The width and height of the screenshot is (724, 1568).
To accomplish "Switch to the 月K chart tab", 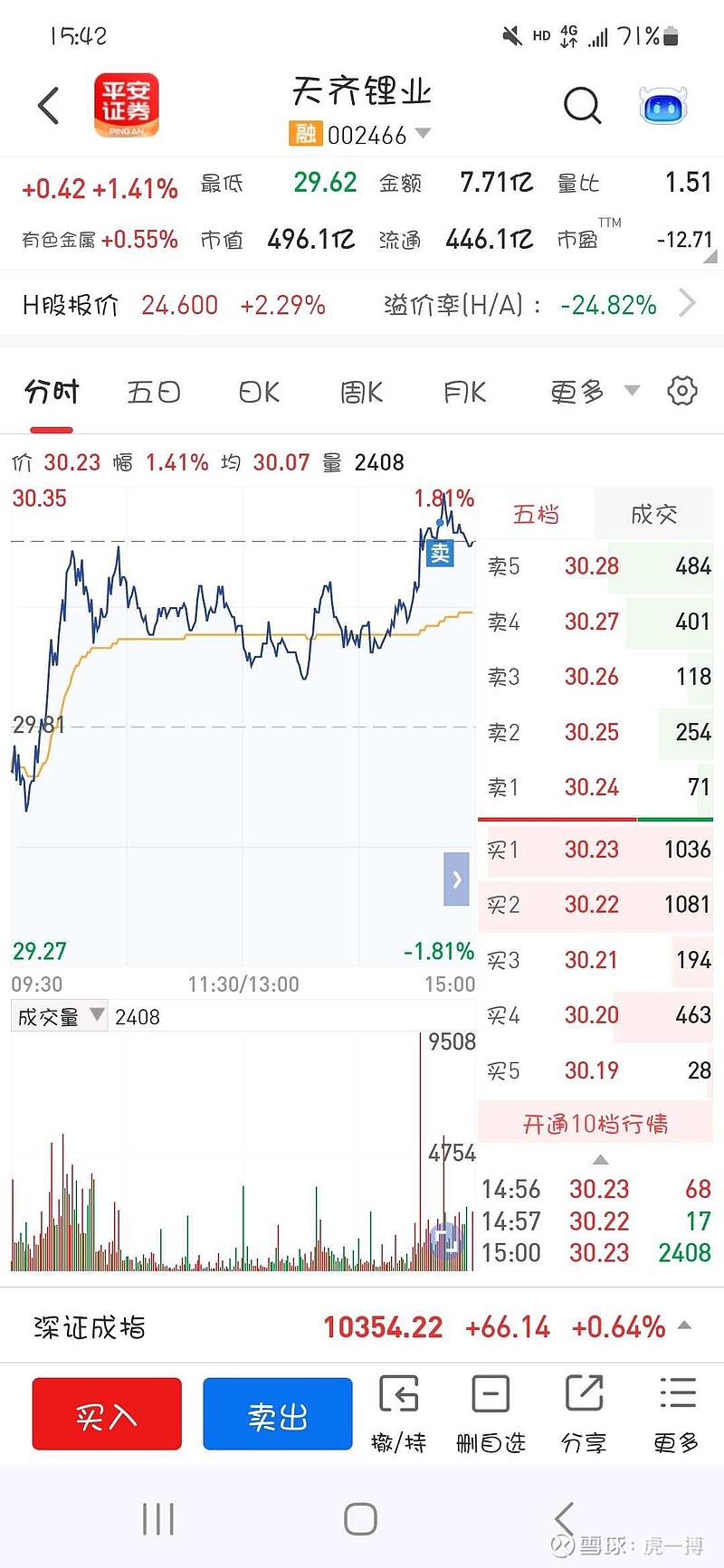I will (465, 392).
